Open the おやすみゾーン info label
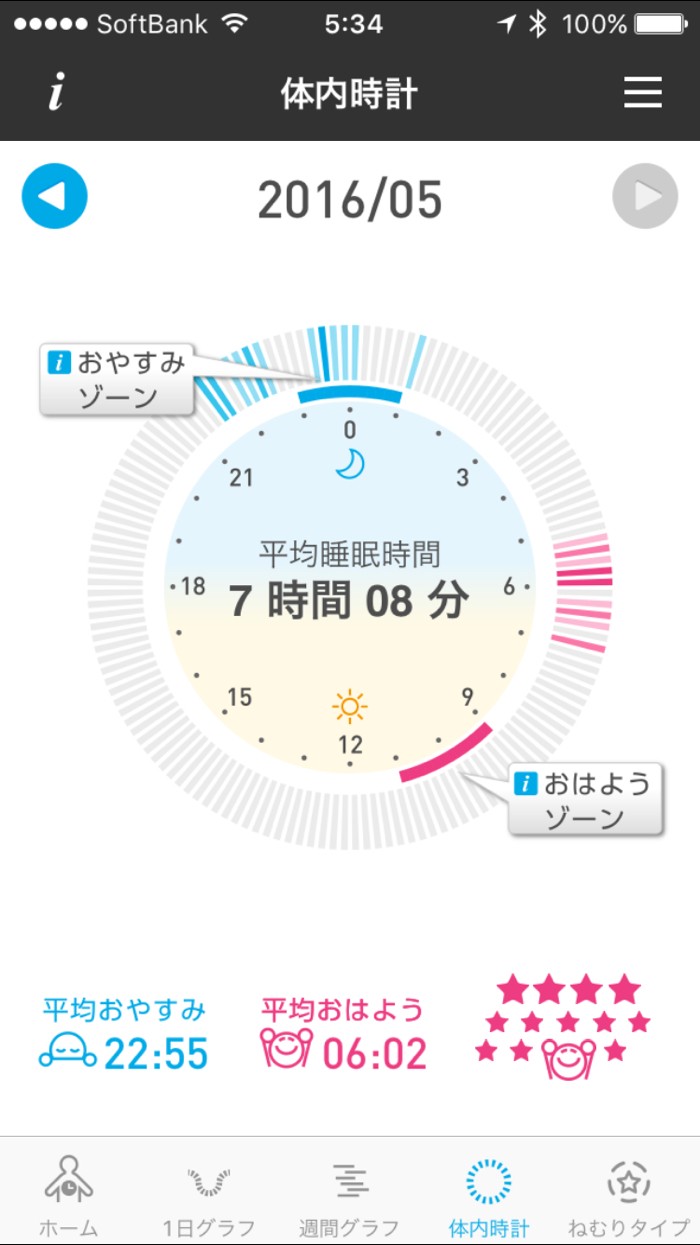700x1245 pixels. [x=117, y=380]
